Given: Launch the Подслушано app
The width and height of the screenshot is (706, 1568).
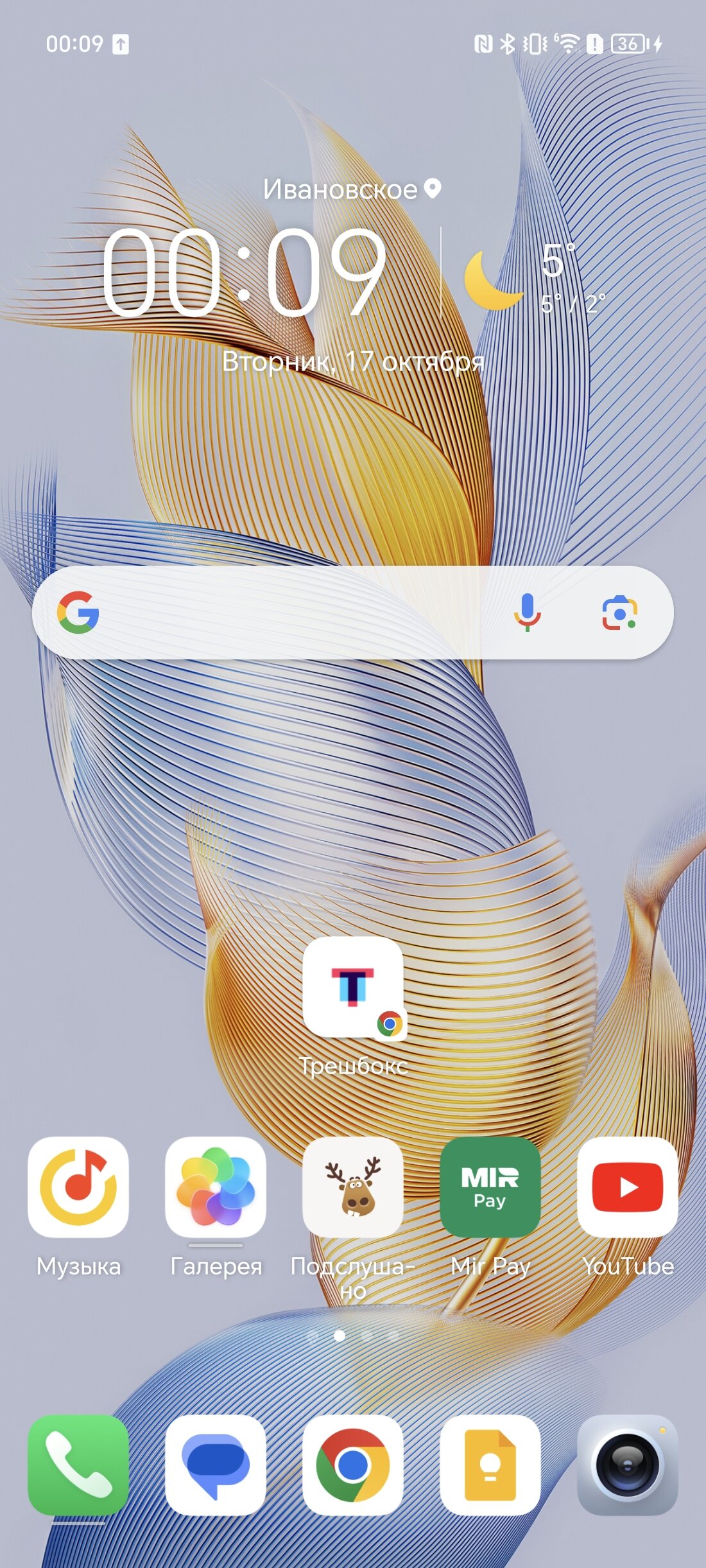Looking at the screenshot, I should pyautogui.click(x=353, y=1187).
